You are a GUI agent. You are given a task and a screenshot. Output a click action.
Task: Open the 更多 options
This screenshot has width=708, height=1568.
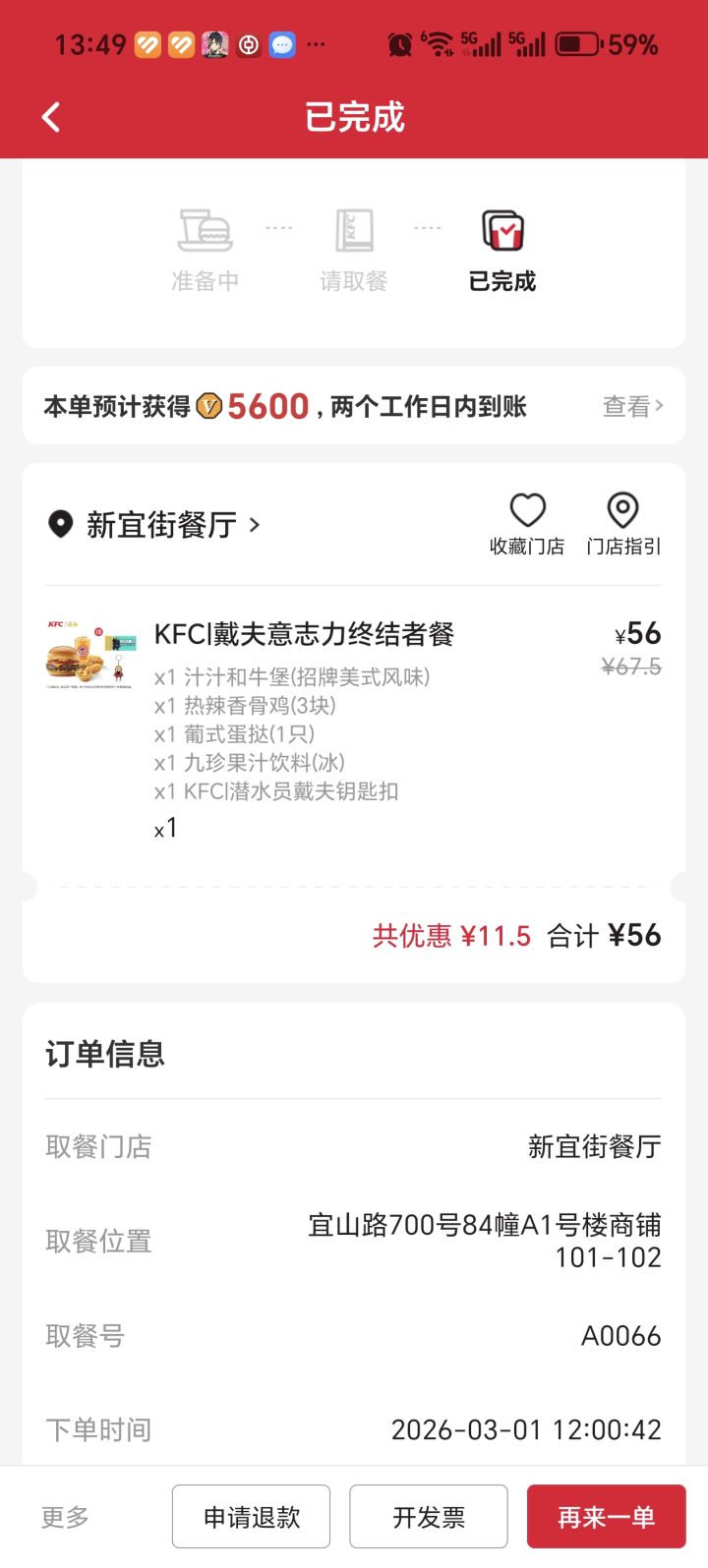pyautogui.click(x=65, y=1517)
